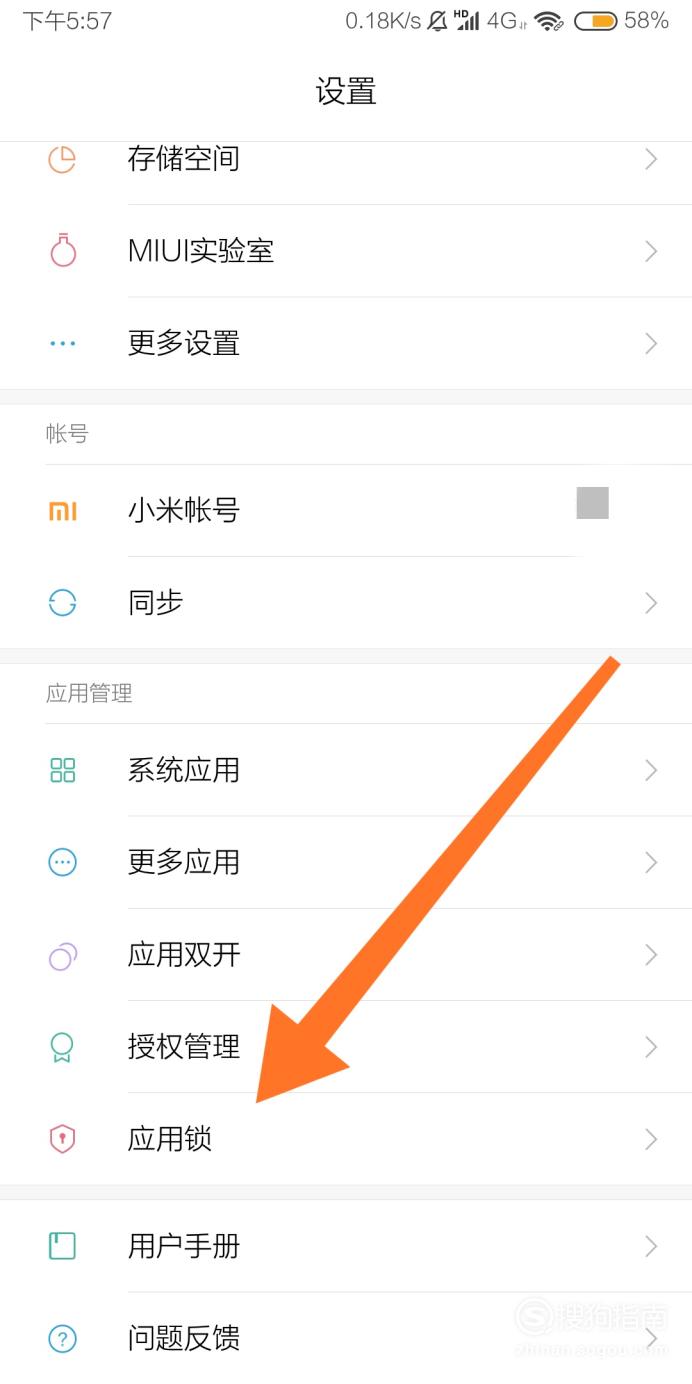Open 用户手册 user guide
The height and width of the screenshot is (1384, 692).
pos(346,1246)
